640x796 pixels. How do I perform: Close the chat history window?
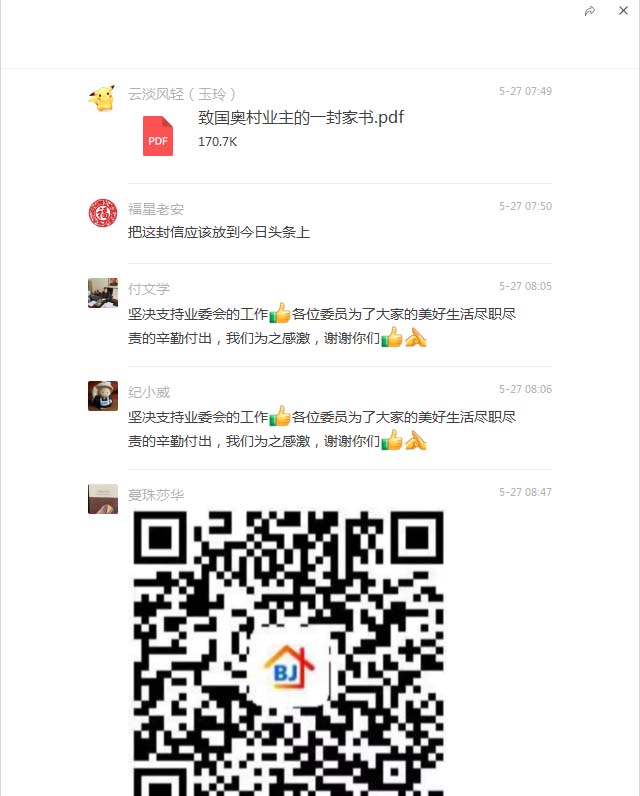[x=622, y=10]
